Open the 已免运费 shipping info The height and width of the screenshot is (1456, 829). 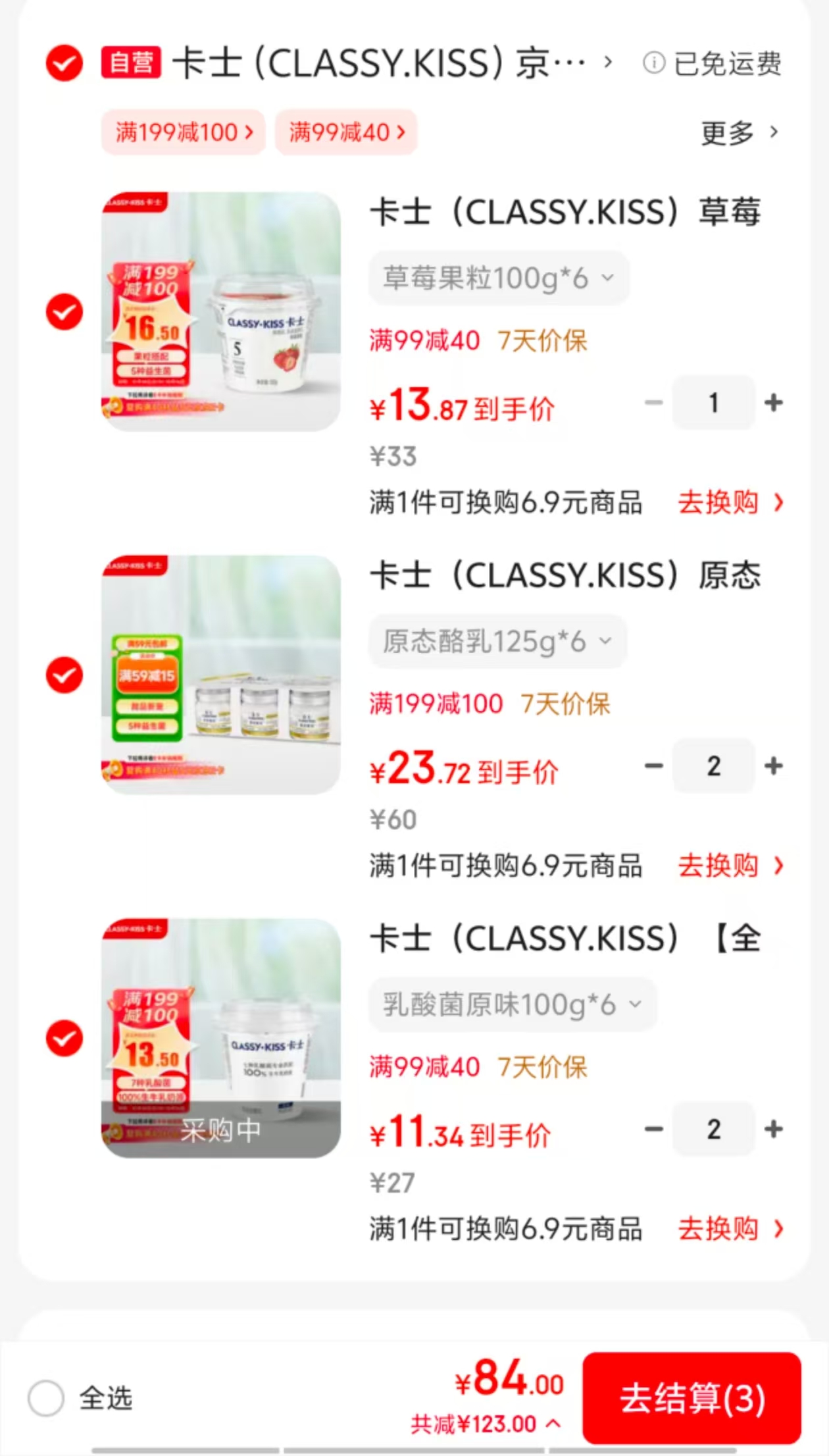click(x=712, y=64)
